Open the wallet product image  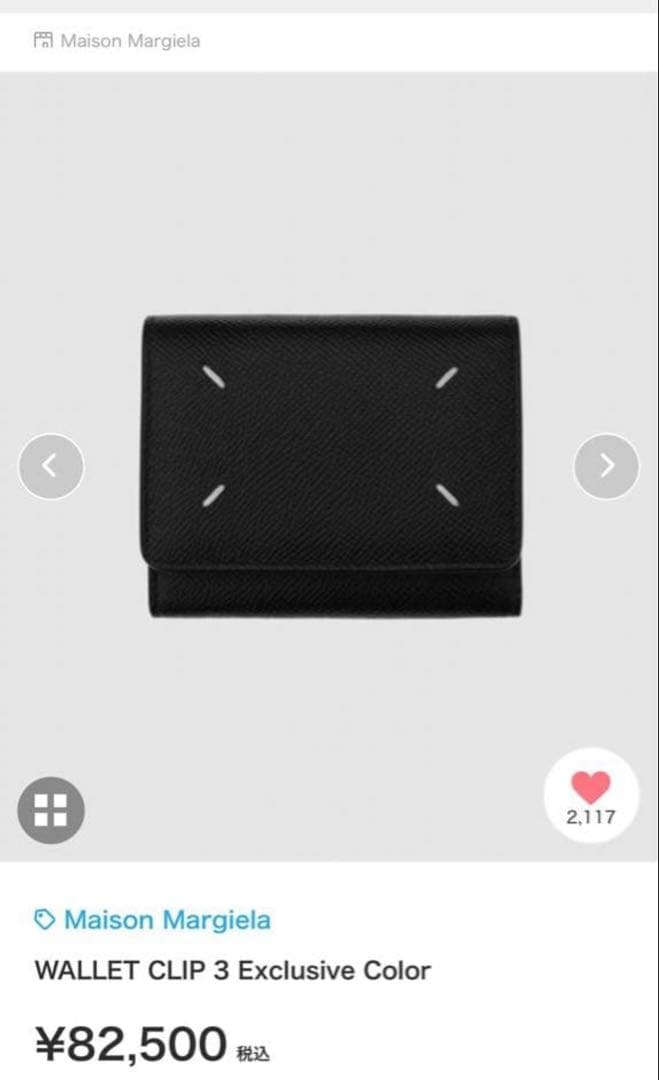(x=330, y=465)
